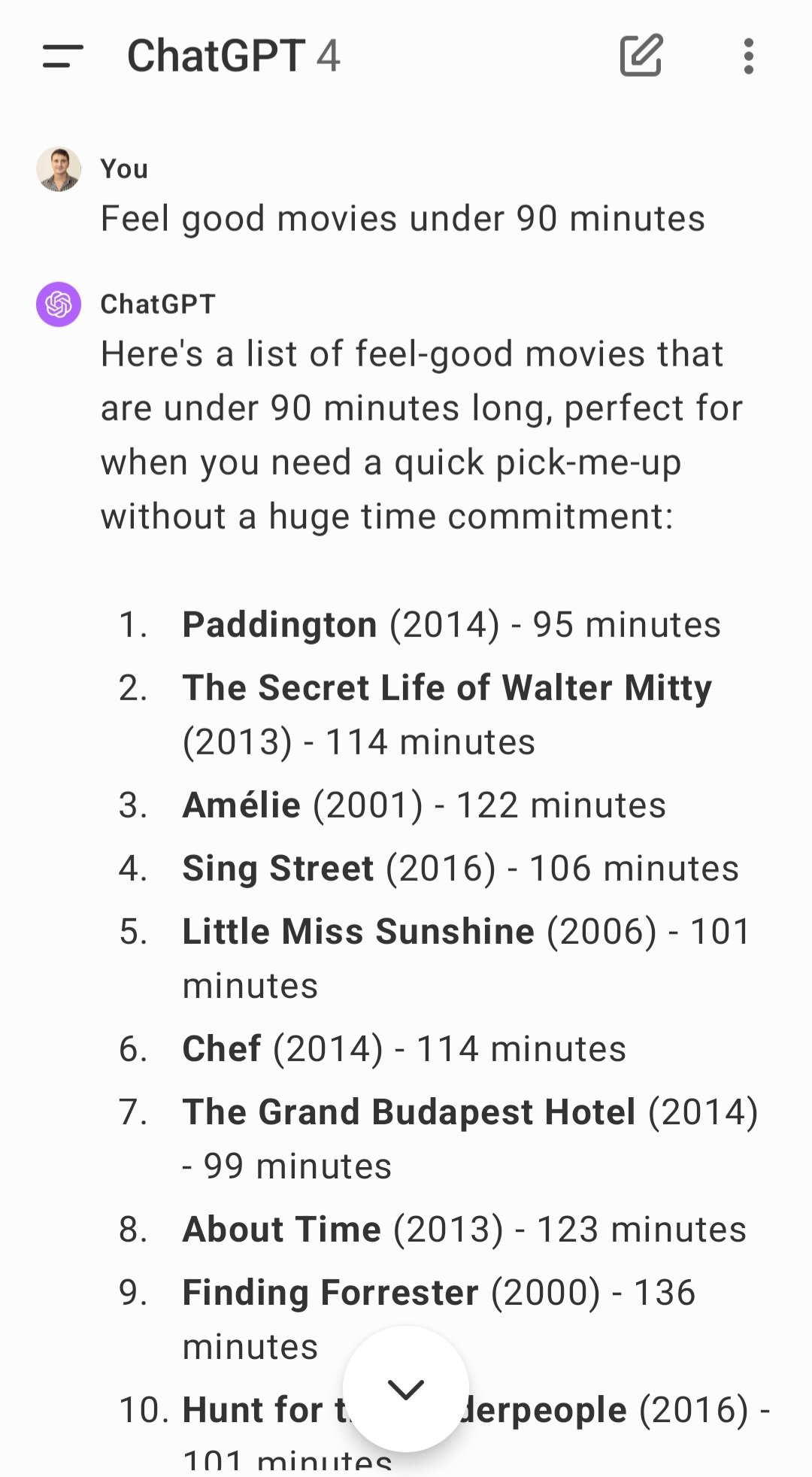Tap the ChatGPT 4 model title
The image size is (812, 1477).
tap(234, 56)
